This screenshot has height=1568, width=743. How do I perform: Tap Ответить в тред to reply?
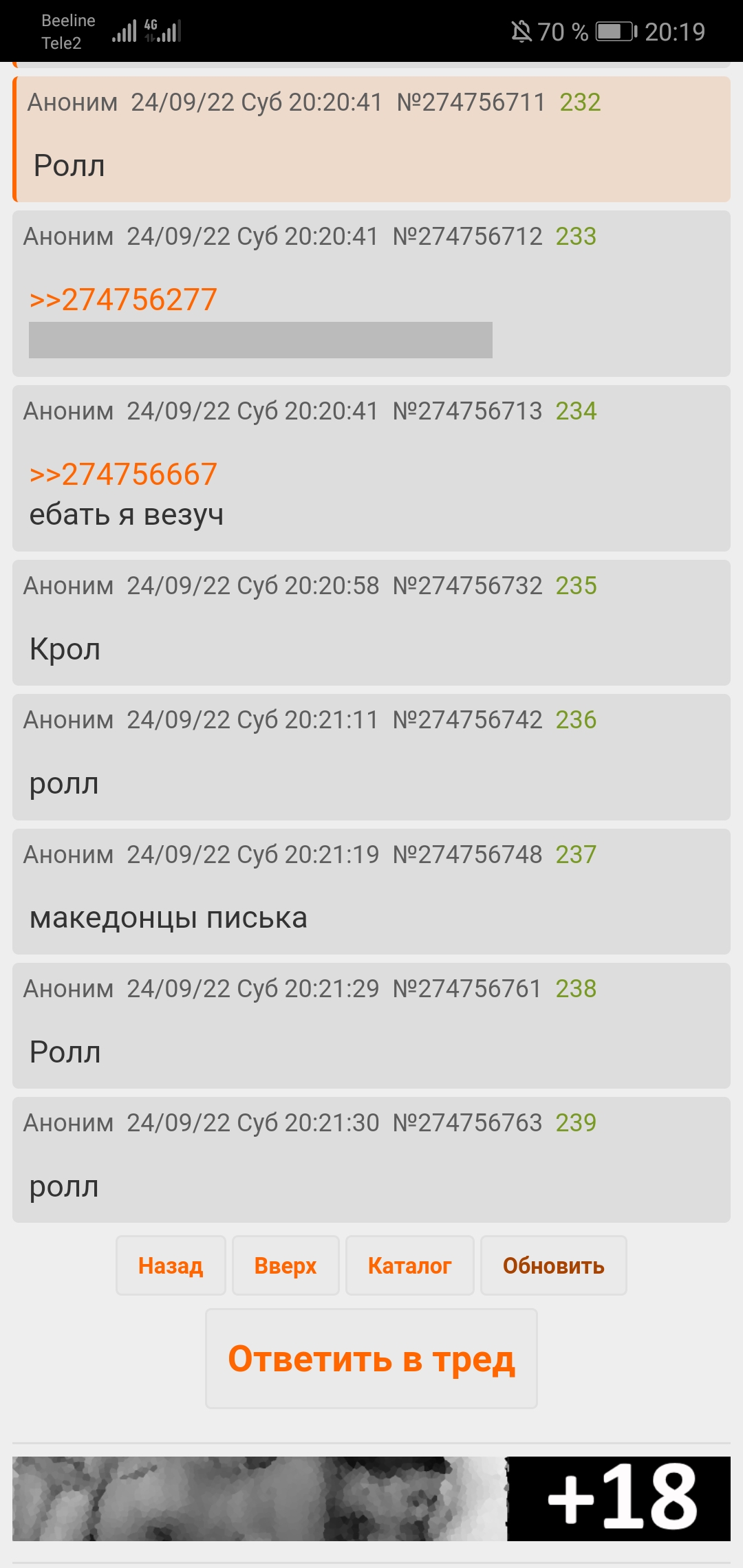[x=371, y=1359]
